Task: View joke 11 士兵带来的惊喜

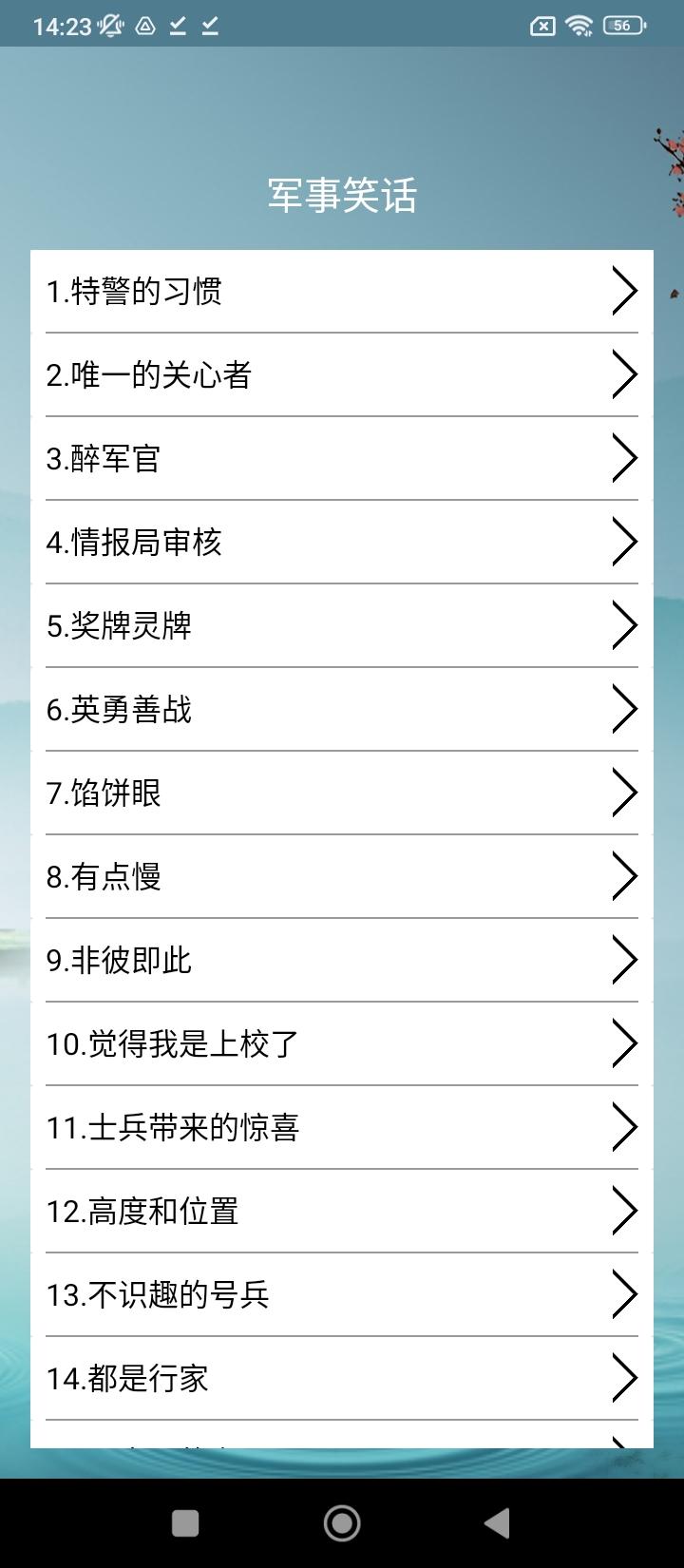Action: point(342,1127)
